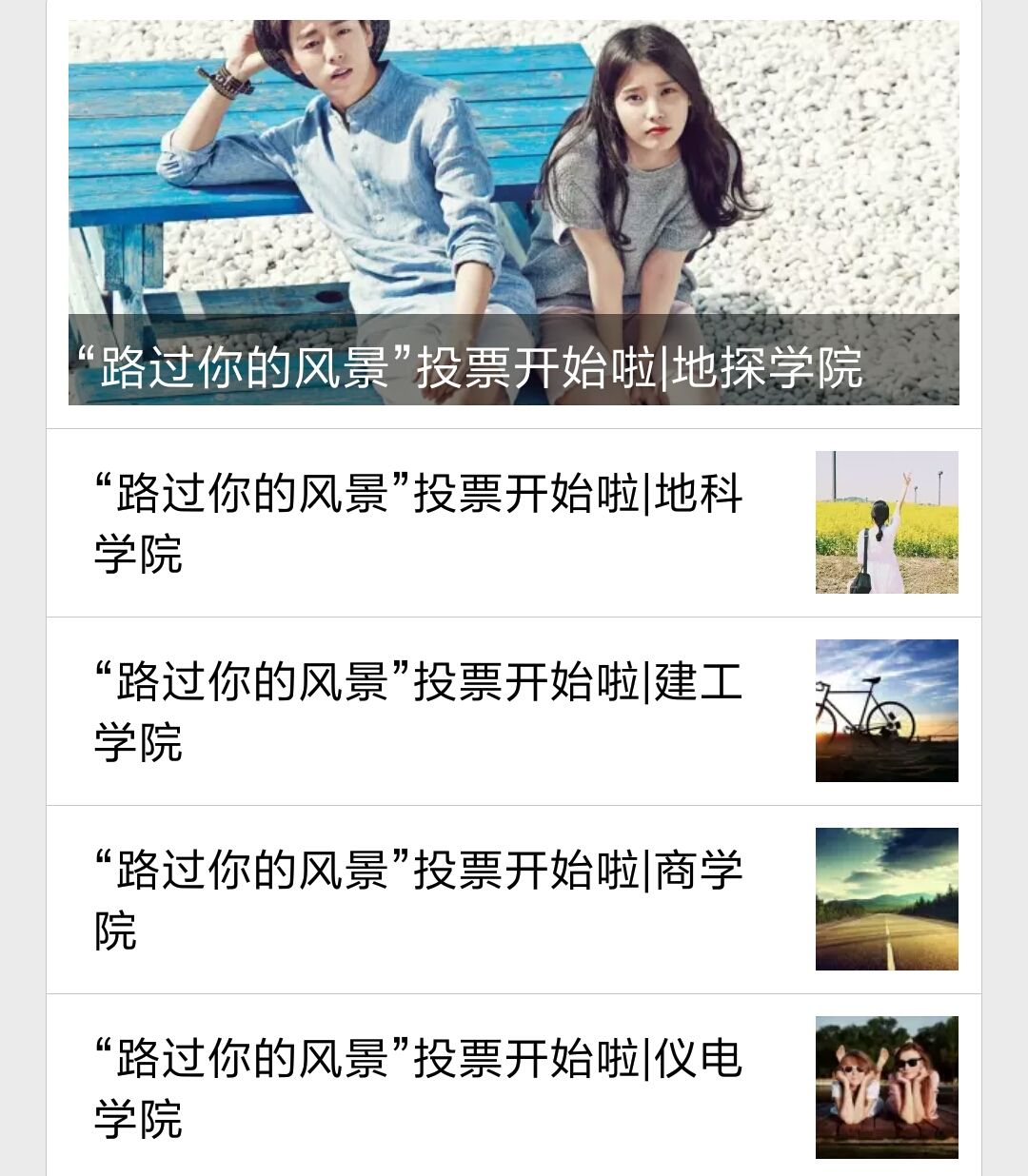Open the 建工学院 voting article
1028x1176 pixels.
click(x=419, y=712)
